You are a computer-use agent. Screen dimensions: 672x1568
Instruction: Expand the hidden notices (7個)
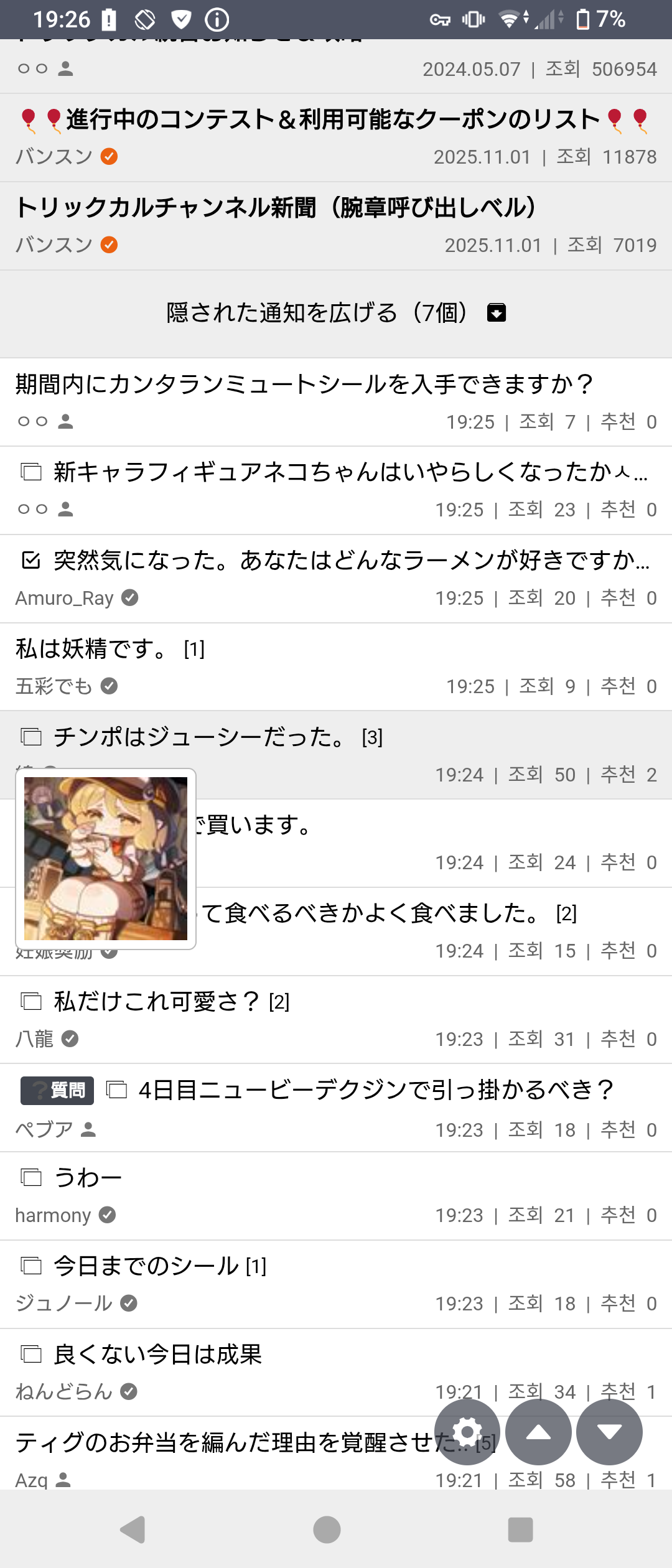(336, 312)
